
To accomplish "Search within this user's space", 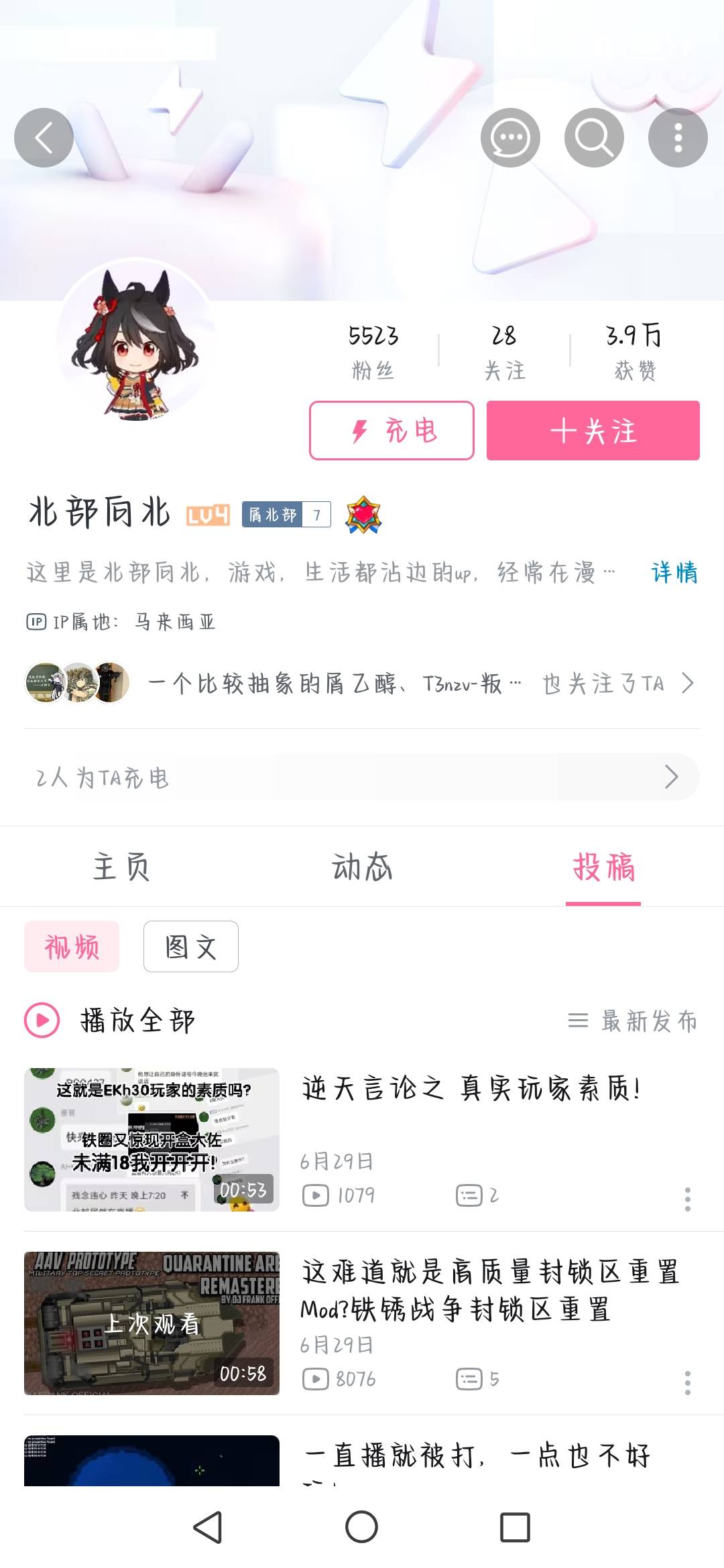I will pos(594,138).
